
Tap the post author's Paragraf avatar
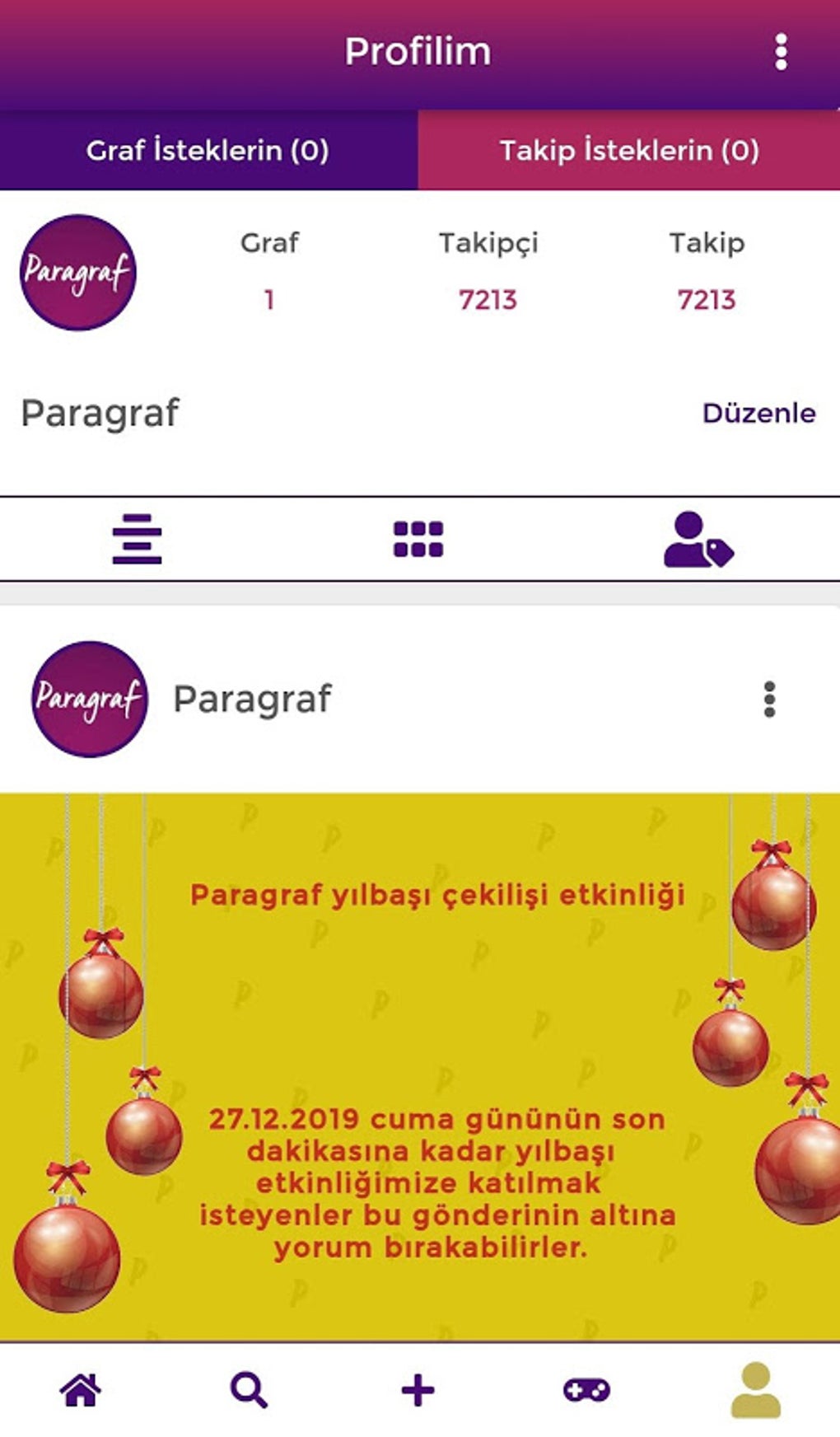coord(90,700)
